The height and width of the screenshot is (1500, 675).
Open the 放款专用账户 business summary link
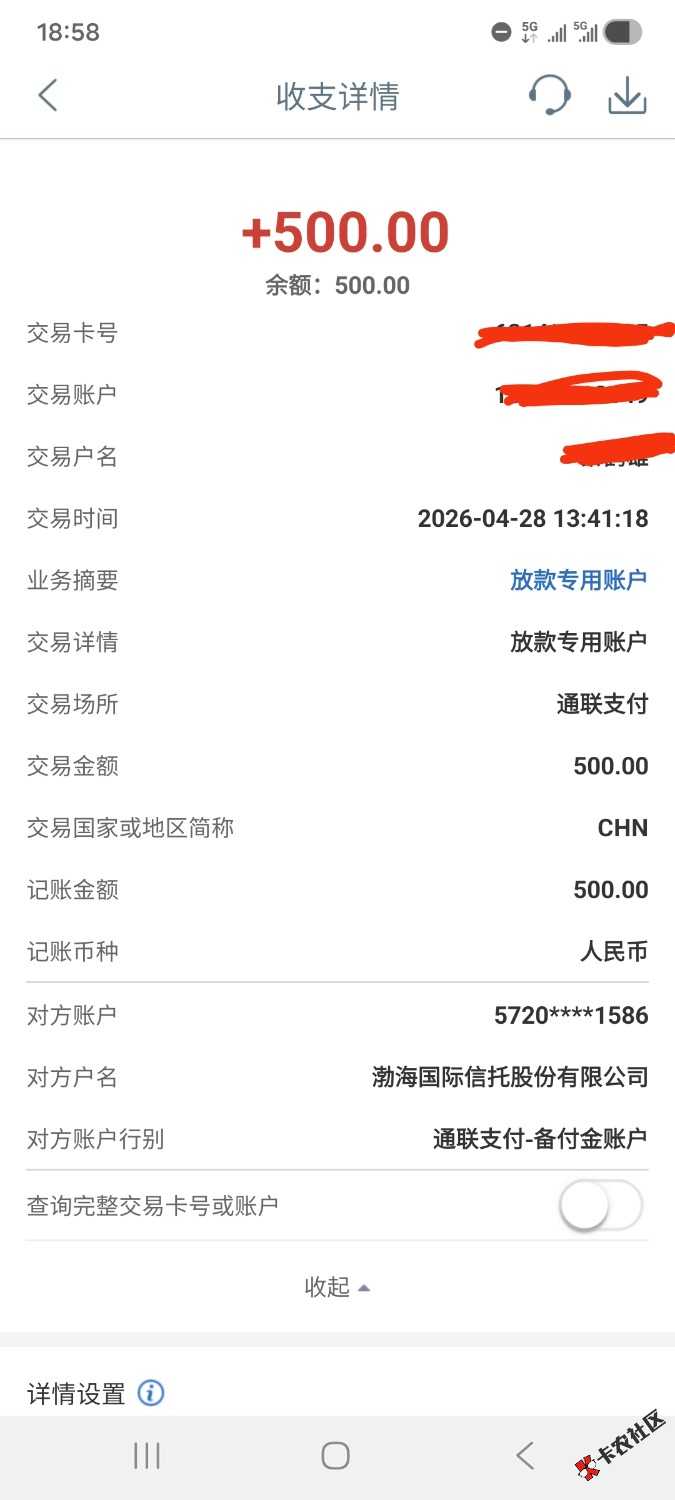(578, 580)
